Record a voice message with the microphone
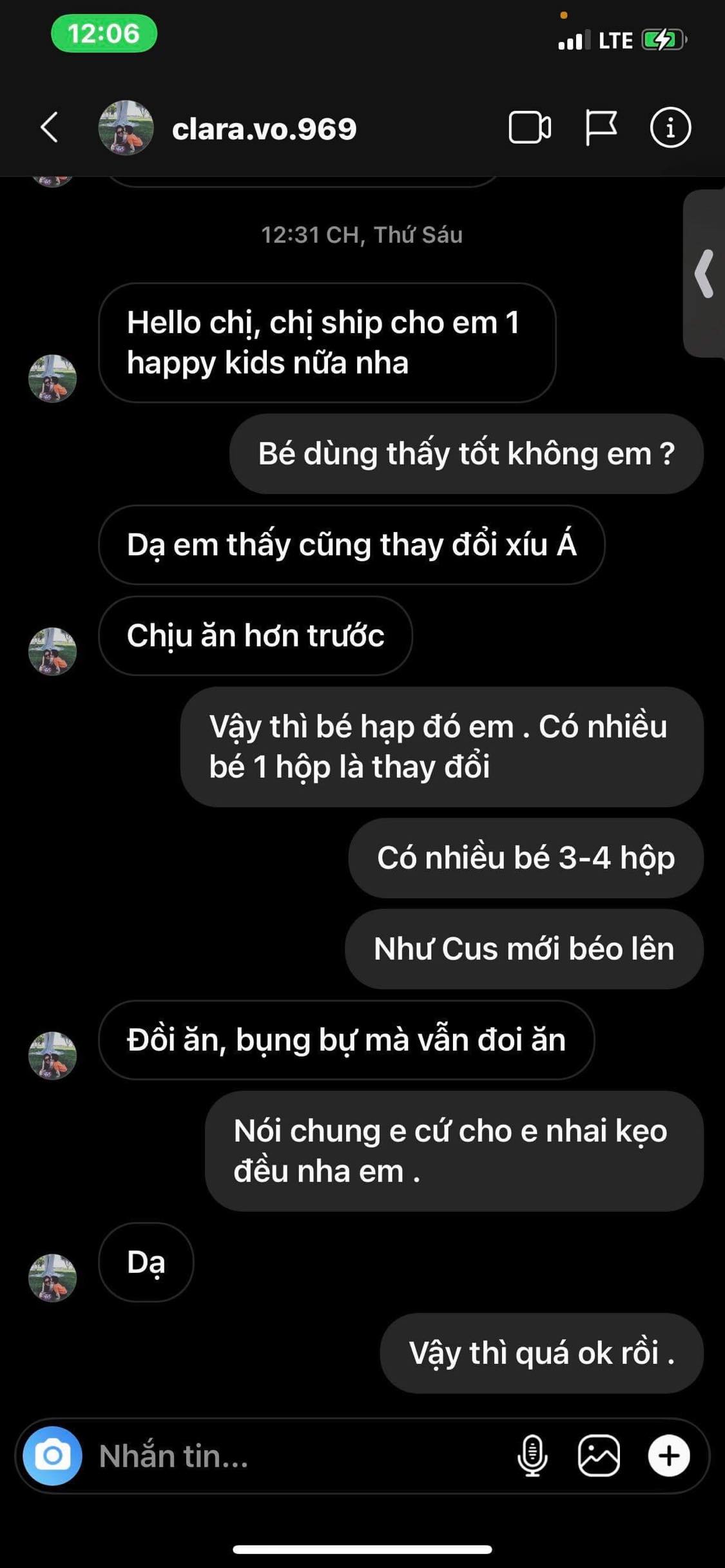 [532, 1455]
